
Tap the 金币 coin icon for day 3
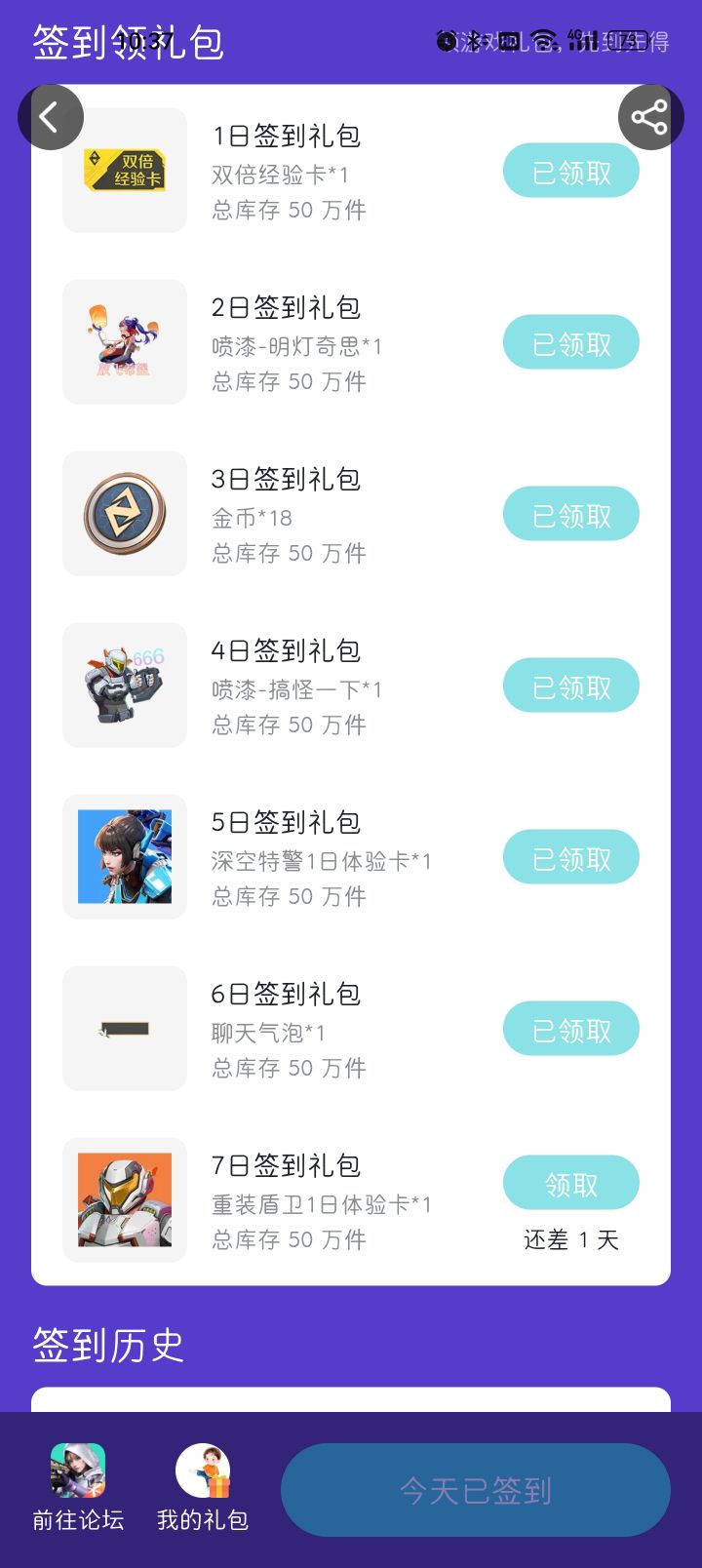click(x=125, y=514)
